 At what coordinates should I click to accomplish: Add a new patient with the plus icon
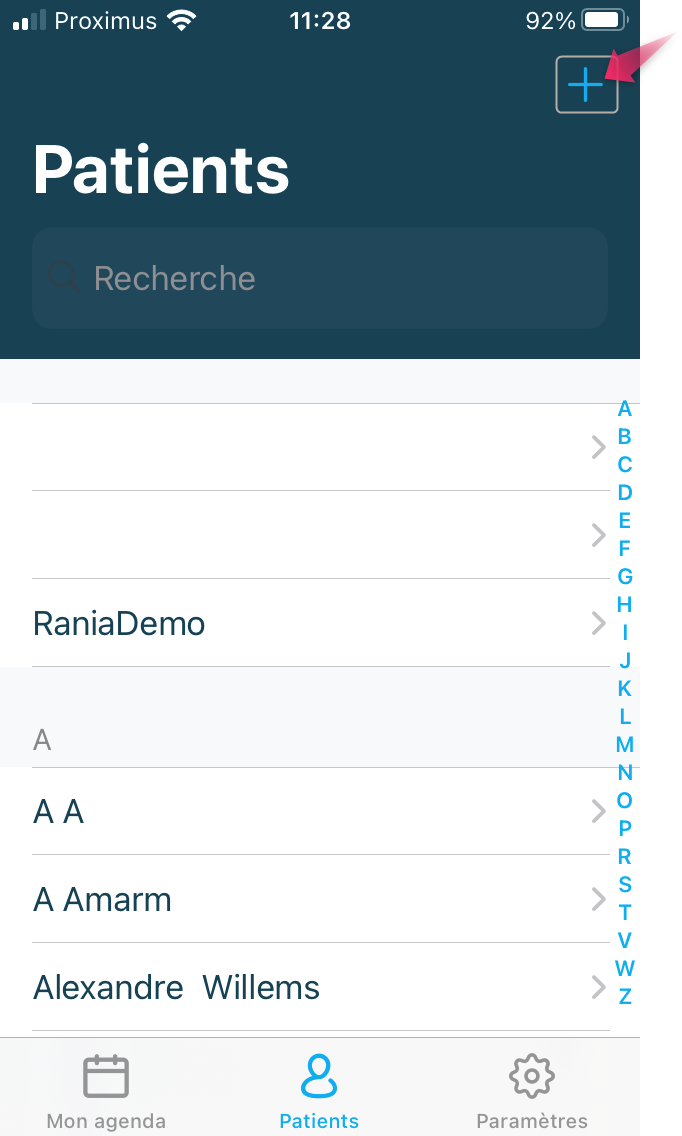click(586, 85)
